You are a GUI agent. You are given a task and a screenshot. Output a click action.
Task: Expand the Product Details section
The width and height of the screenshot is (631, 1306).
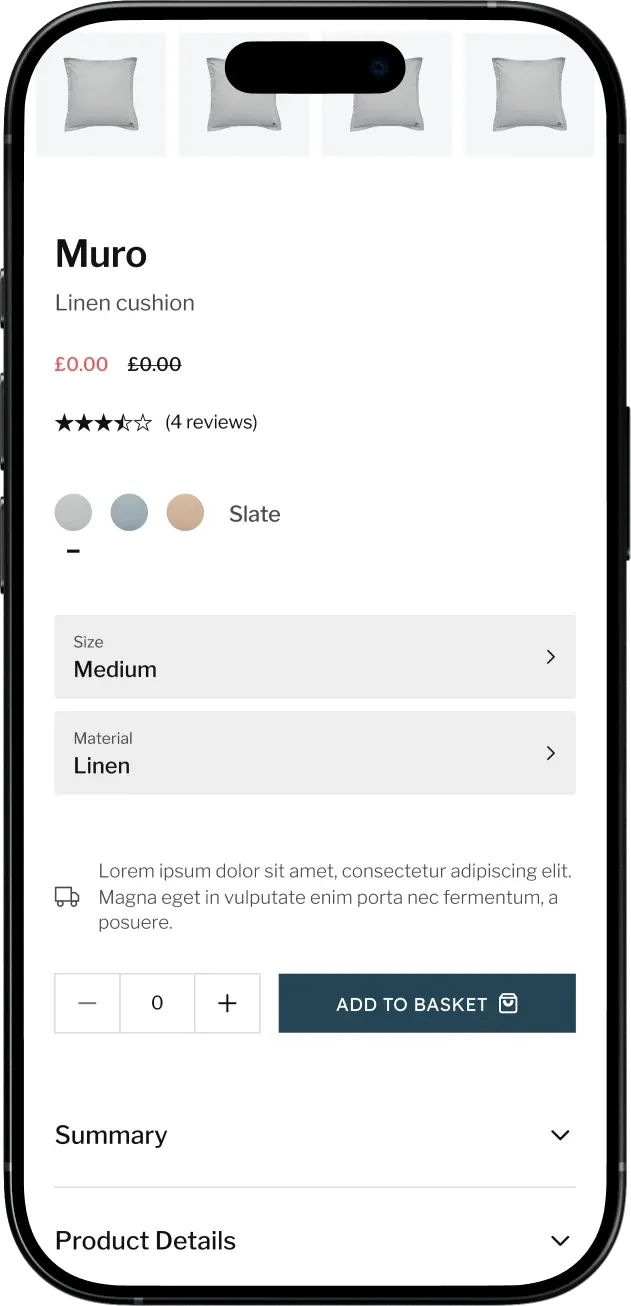point(315,1241)
